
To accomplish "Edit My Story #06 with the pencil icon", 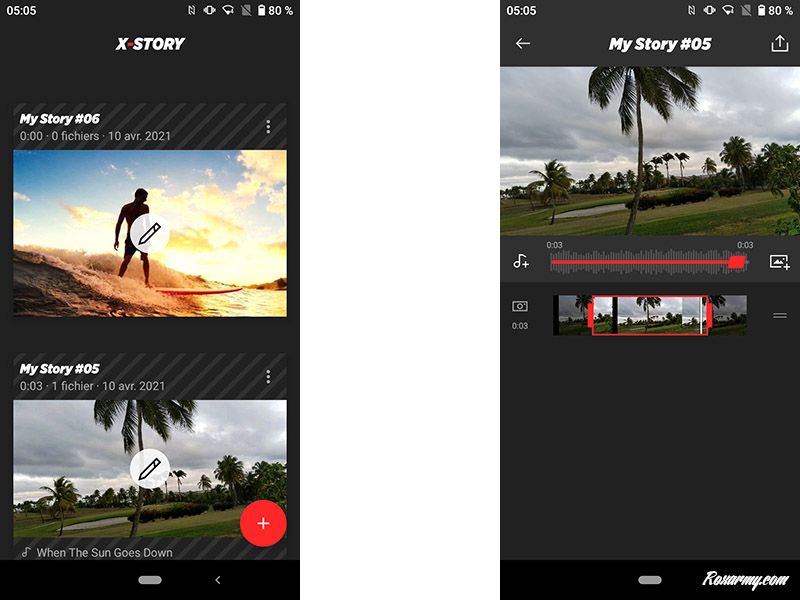I will [x=150, y=235].
